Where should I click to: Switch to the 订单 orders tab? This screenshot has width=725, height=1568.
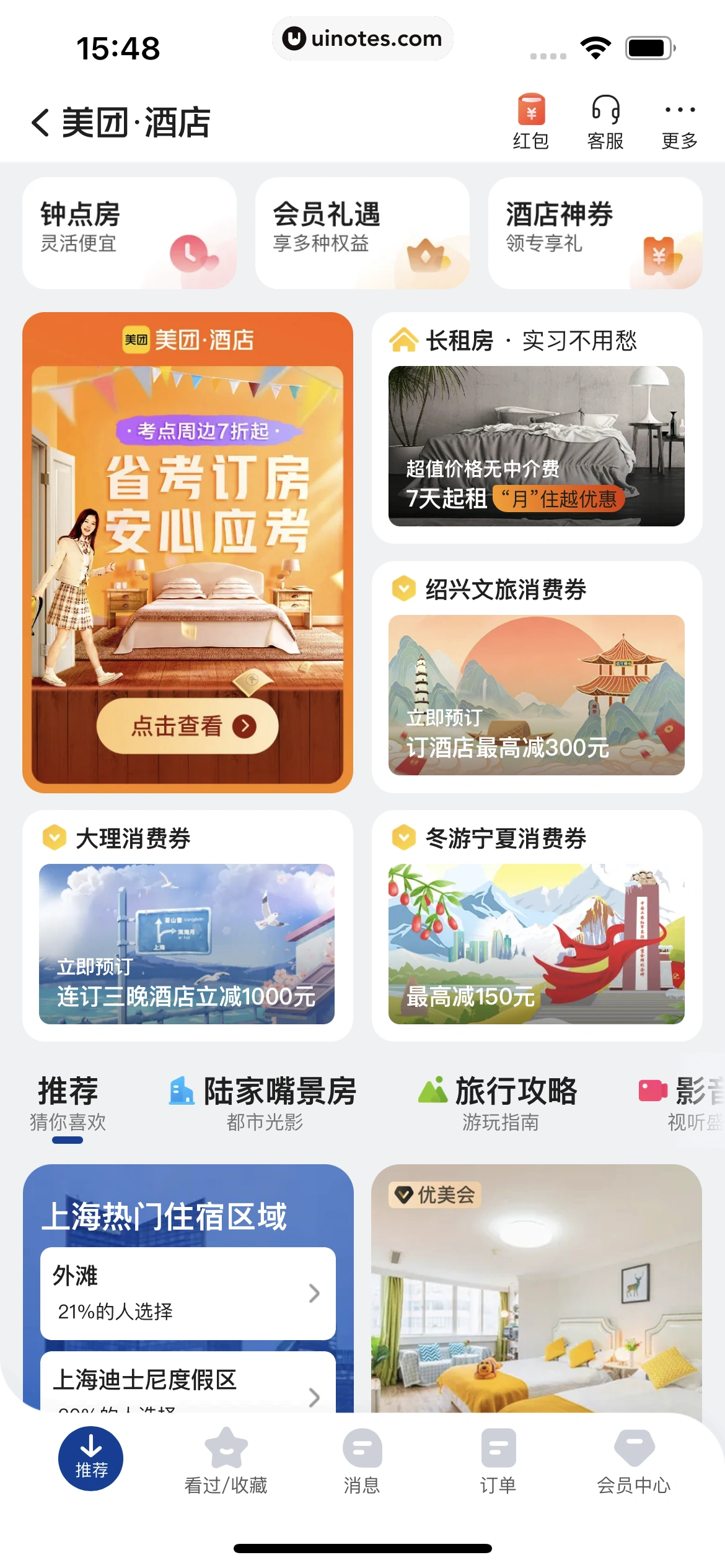[498, 1460]
